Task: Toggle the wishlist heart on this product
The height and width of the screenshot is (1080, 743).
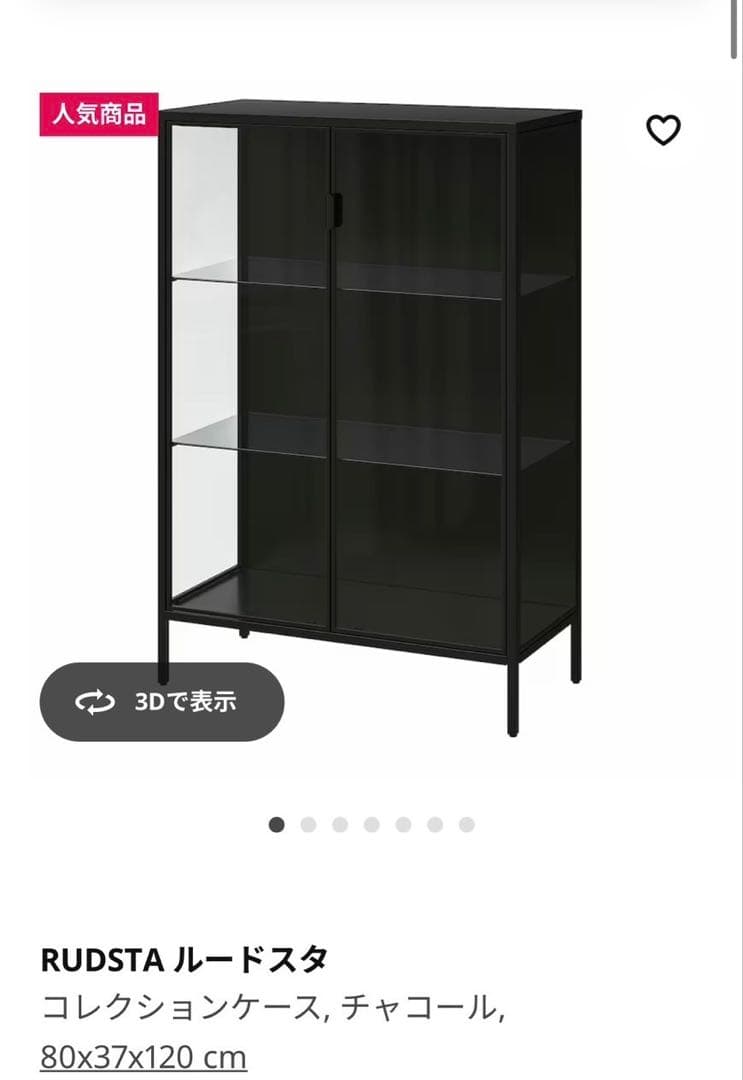Action: coord(664,129)
